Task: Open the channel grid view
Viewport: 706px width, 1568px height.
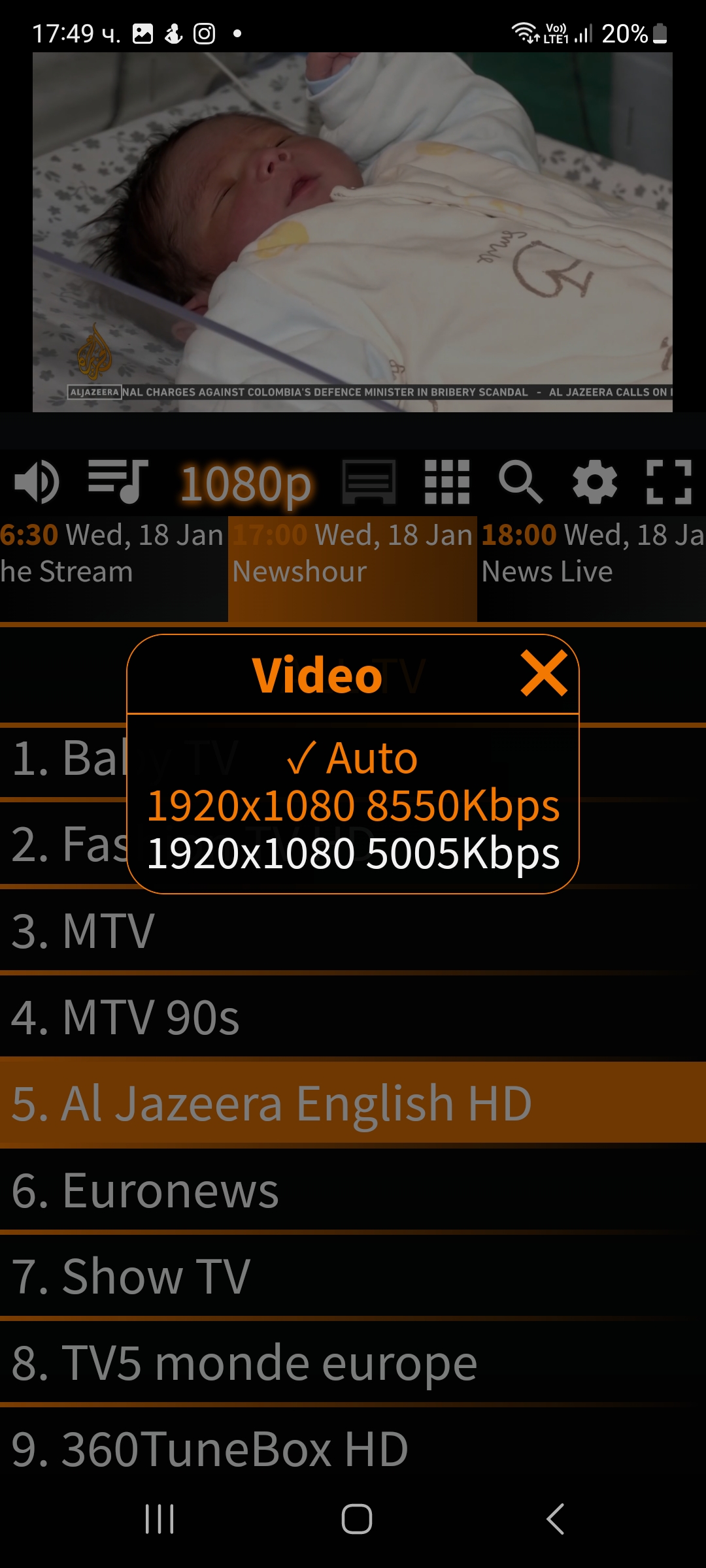Action: [x=447, y=482]
